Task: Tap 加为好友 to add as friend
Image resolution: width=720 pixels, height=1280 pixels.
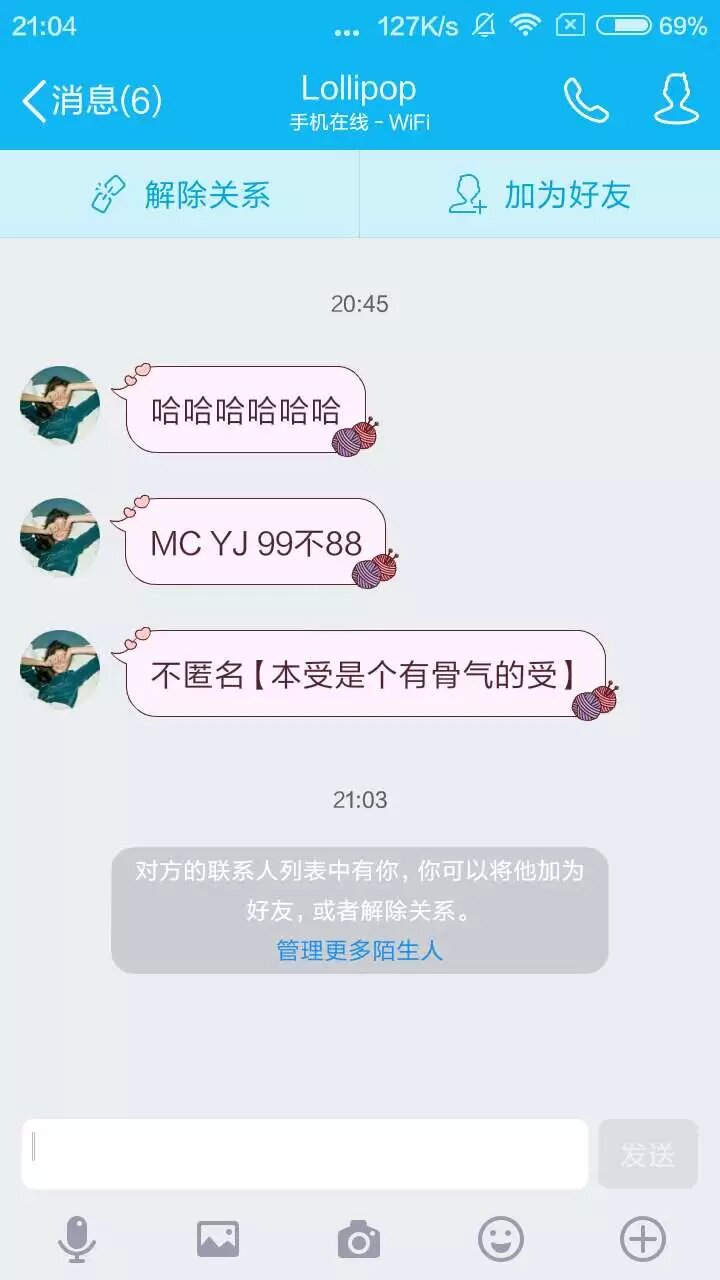Action: pos(540,194)
